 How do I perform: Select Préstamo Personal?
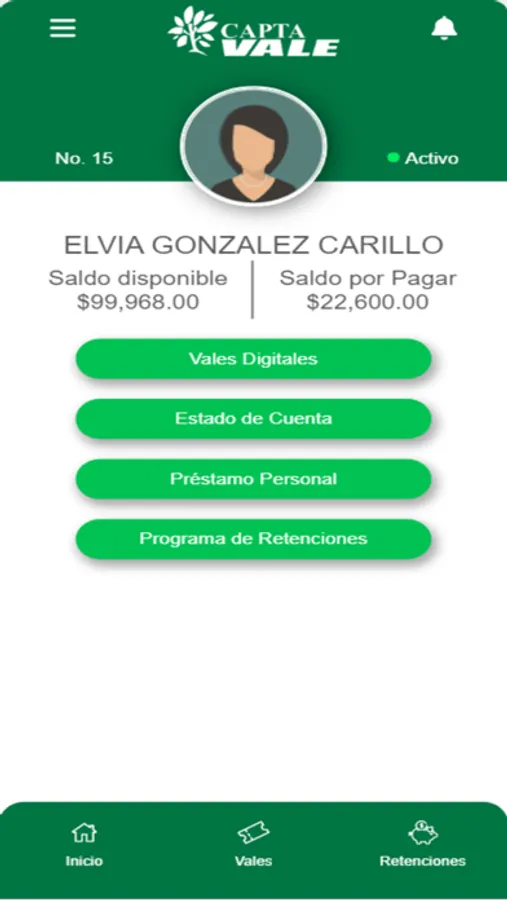253,479
